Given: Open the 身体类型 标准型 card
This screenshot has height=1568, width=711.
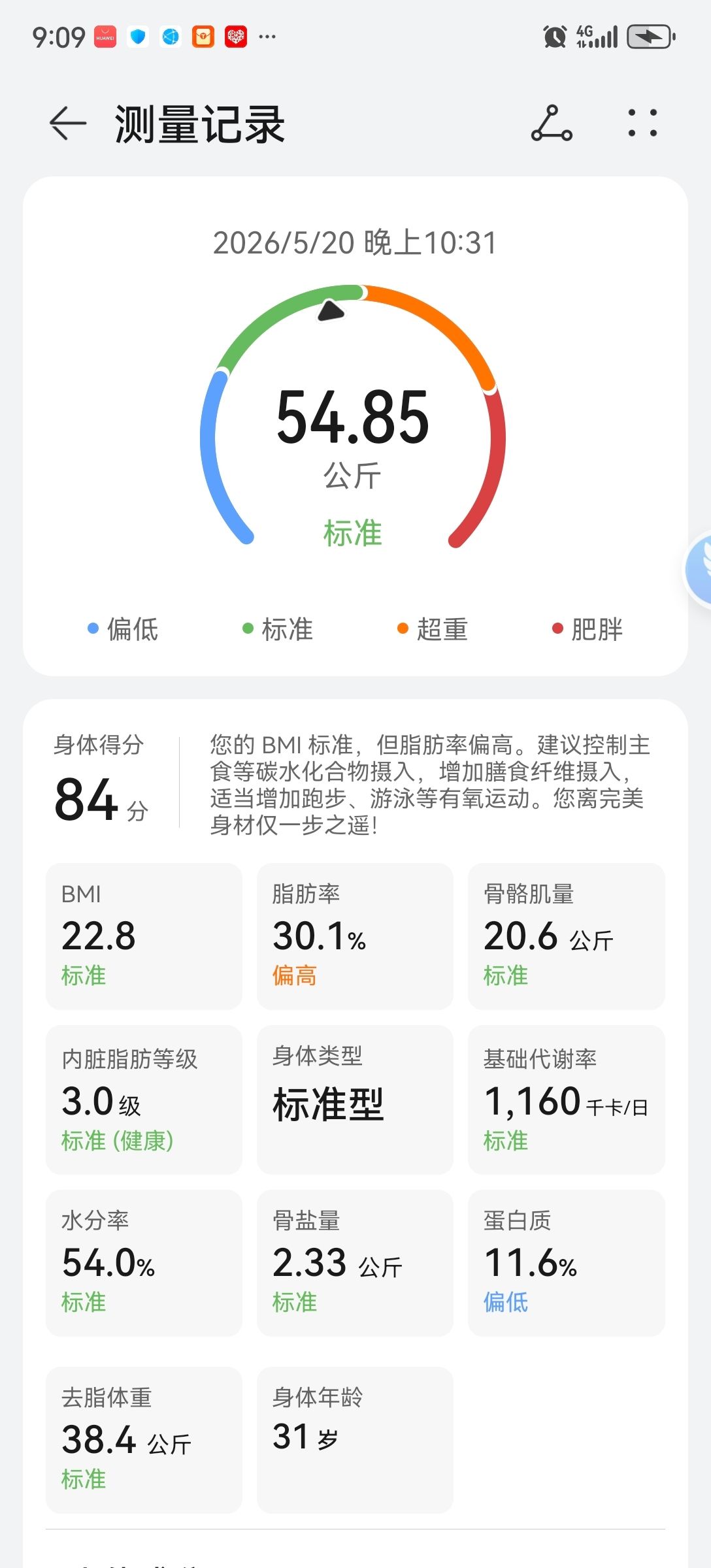Looking at the screenshot, I should [x=355, y=1100].
